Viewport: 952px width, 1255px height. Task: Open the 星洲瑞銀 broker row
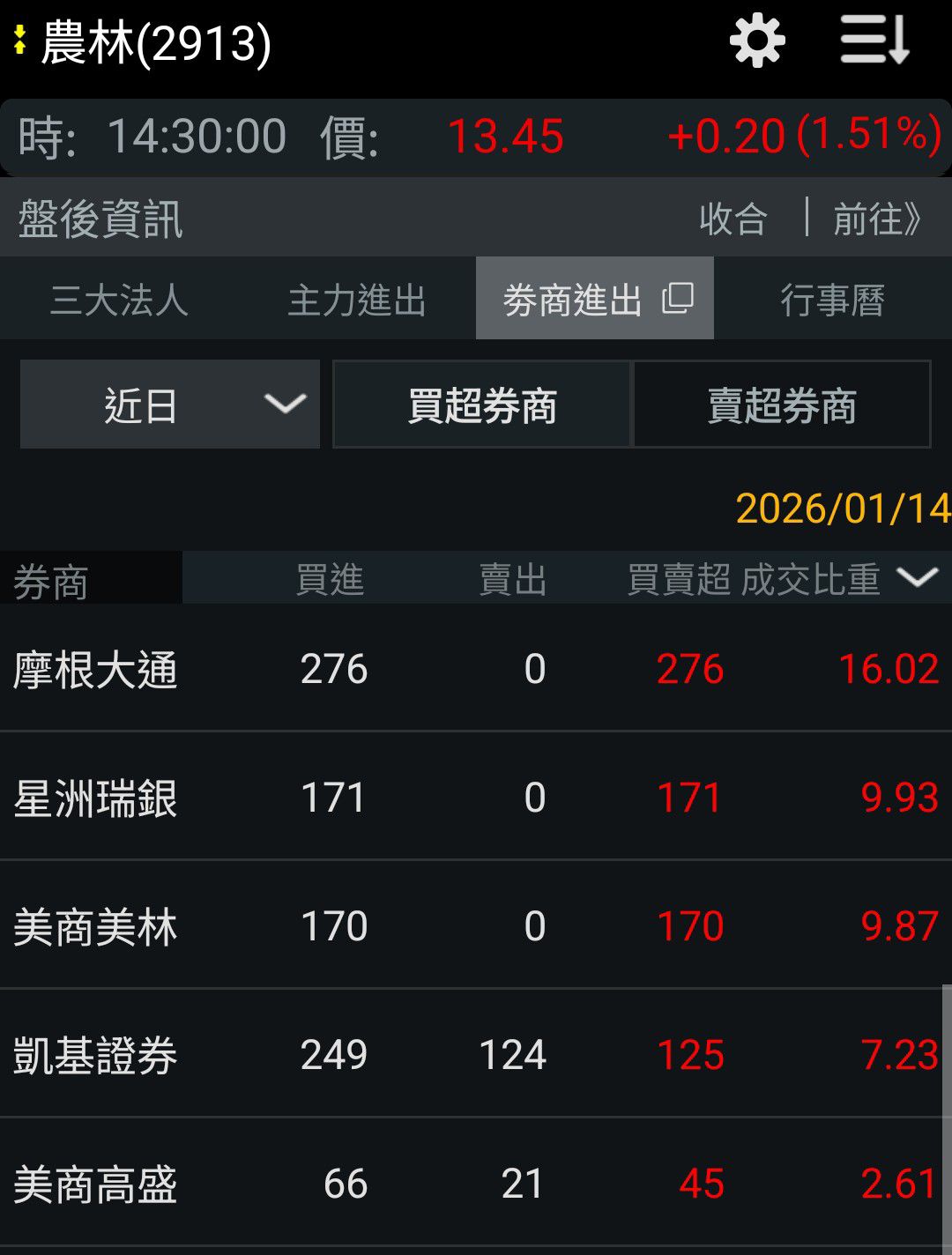476,797
